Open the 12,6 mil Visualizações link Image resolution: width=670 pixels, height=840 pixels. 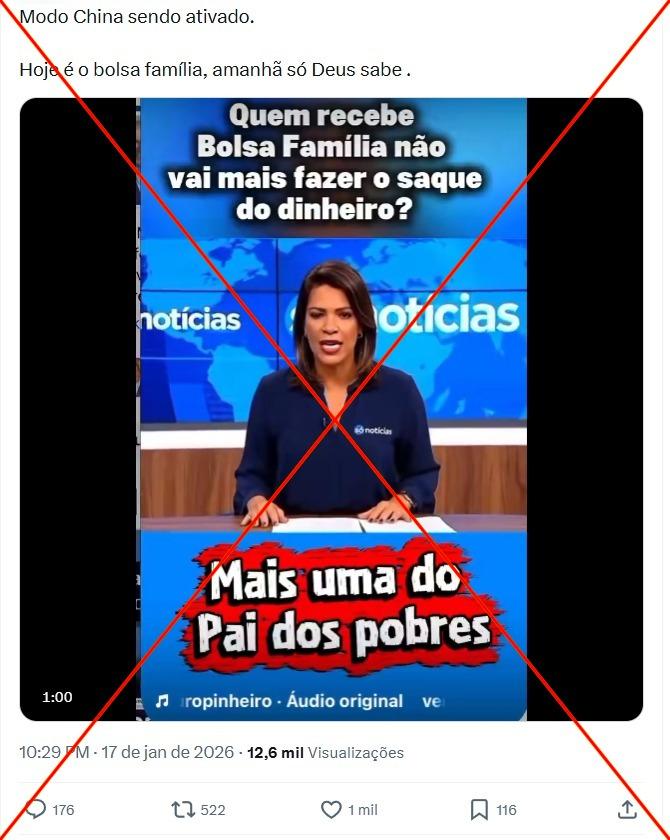[x=326, y=752]
